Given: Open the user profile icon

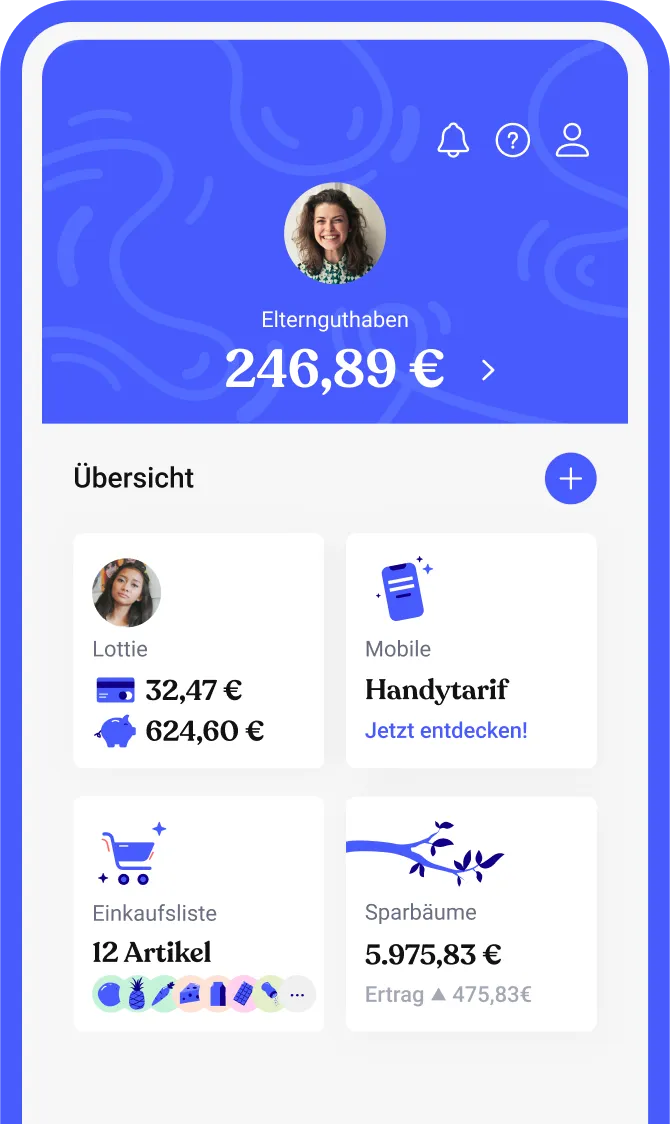Looking at the screenshot, I should (x=573, y=140).
